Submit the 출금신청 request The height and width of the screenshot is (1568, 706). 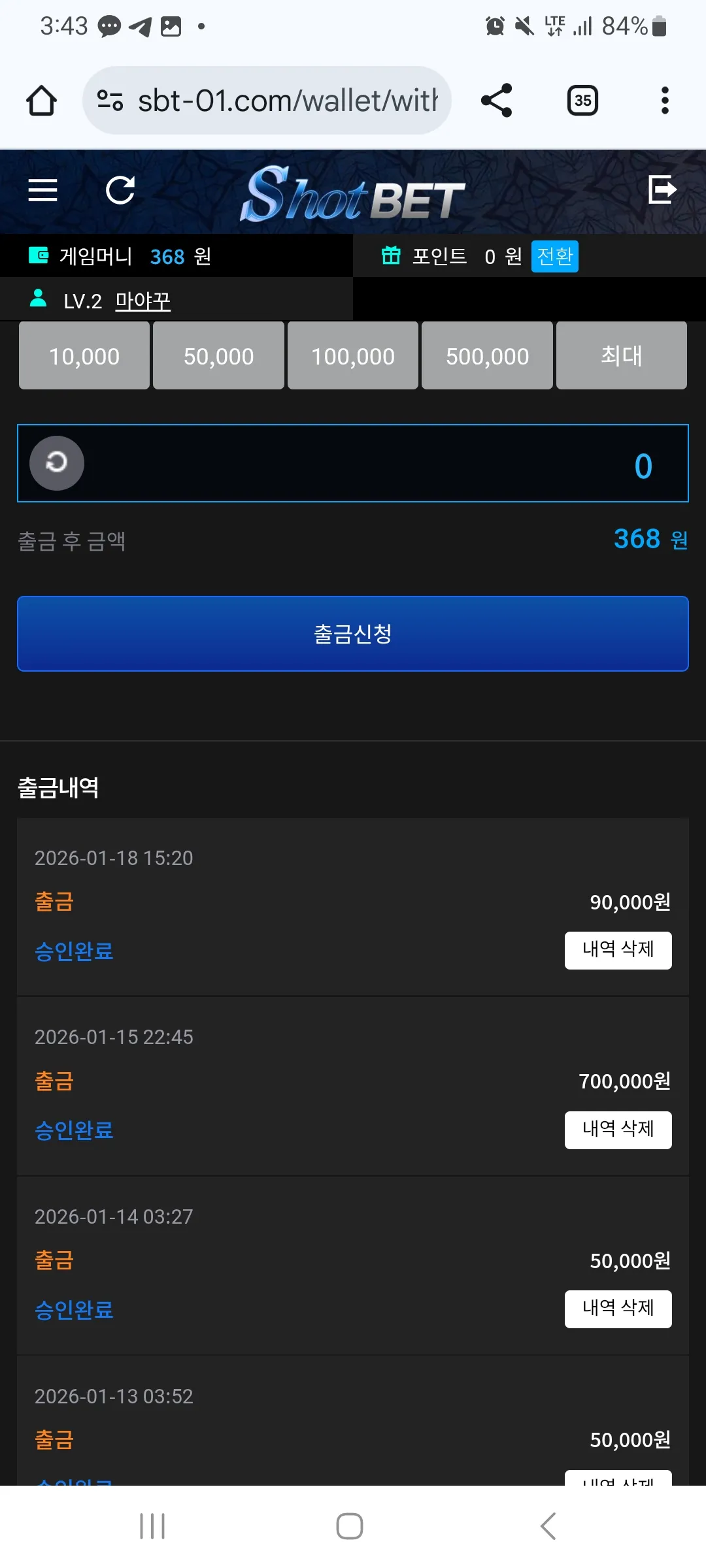point(353,634)
